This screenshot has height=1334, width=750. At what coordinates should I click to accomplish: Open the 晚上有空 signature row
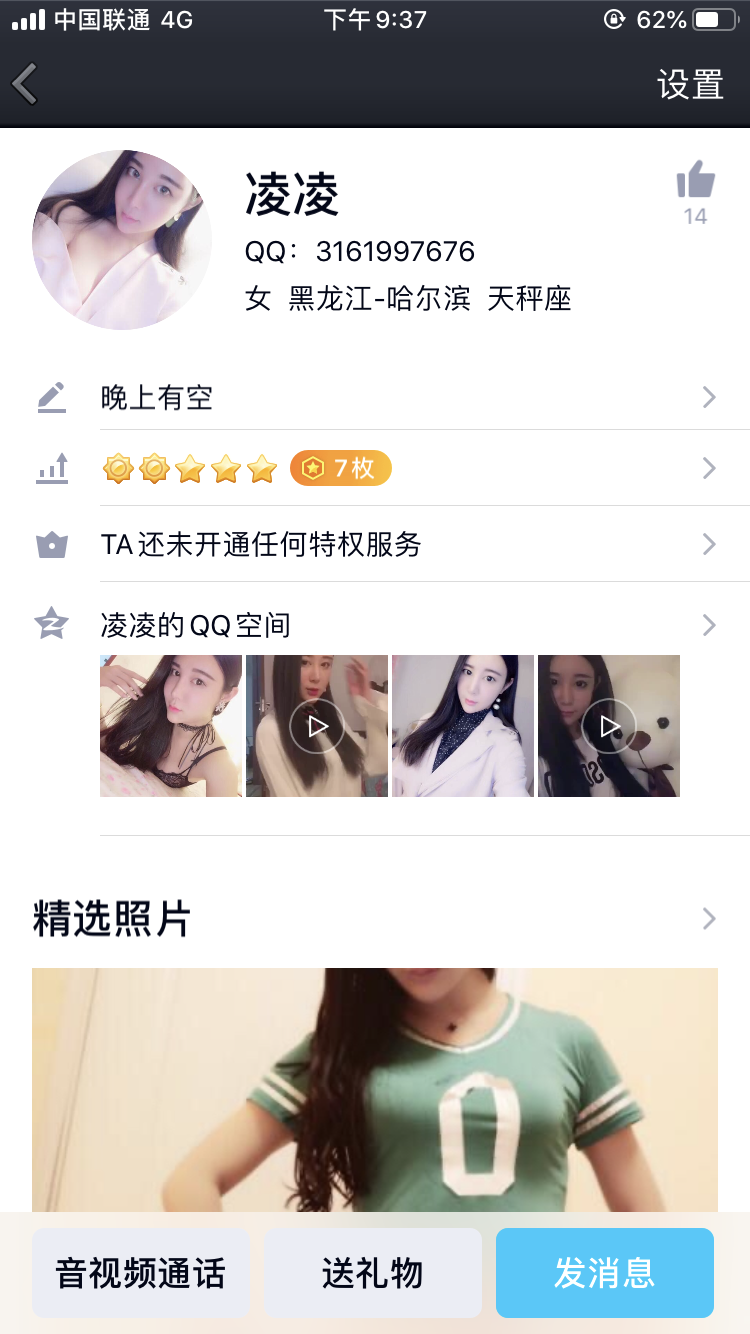pyautogui.click(x=400, y=398)
